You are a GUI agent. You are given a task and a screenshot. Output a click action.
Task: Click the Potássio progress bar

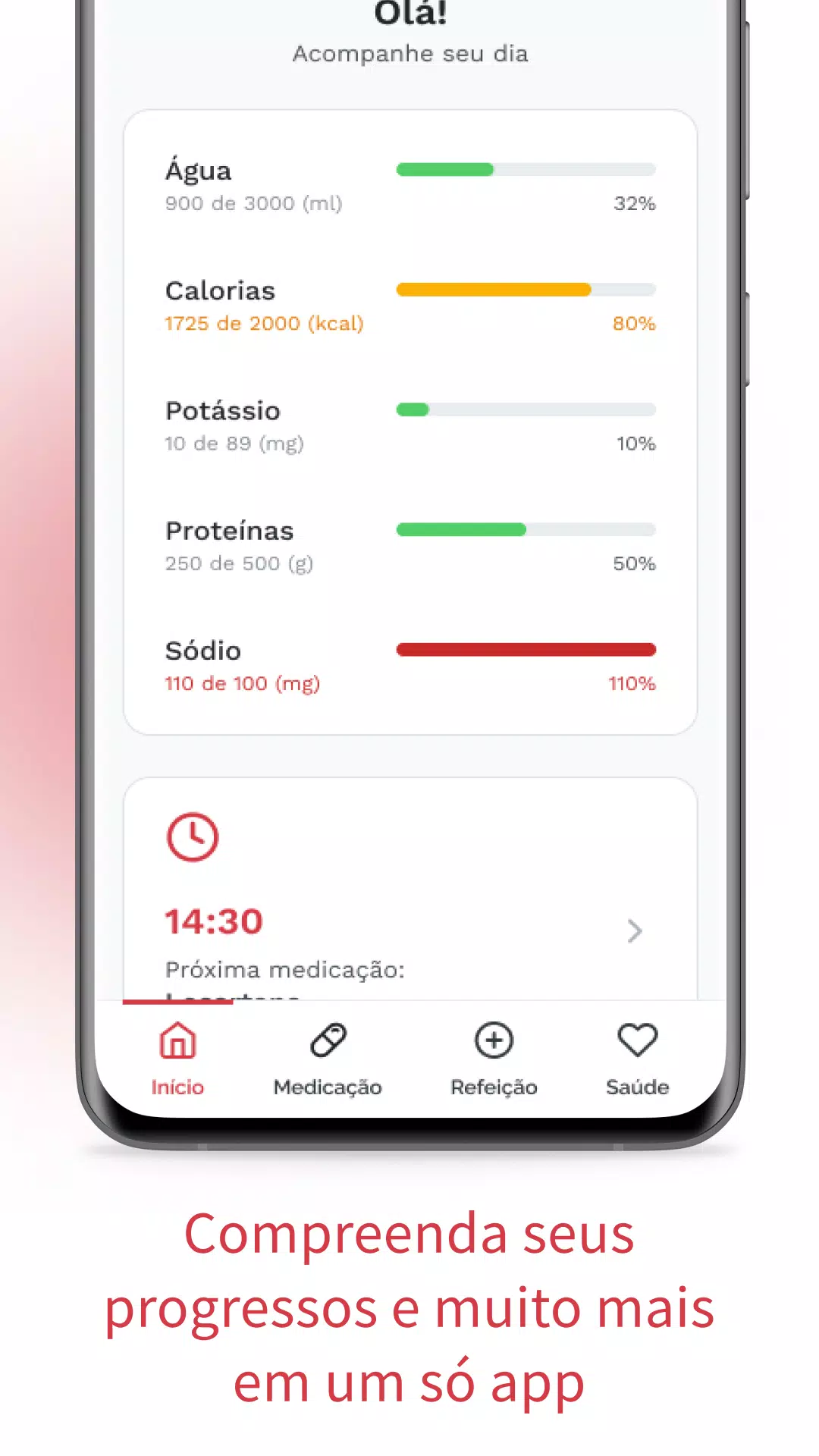[x=526, y=409]
